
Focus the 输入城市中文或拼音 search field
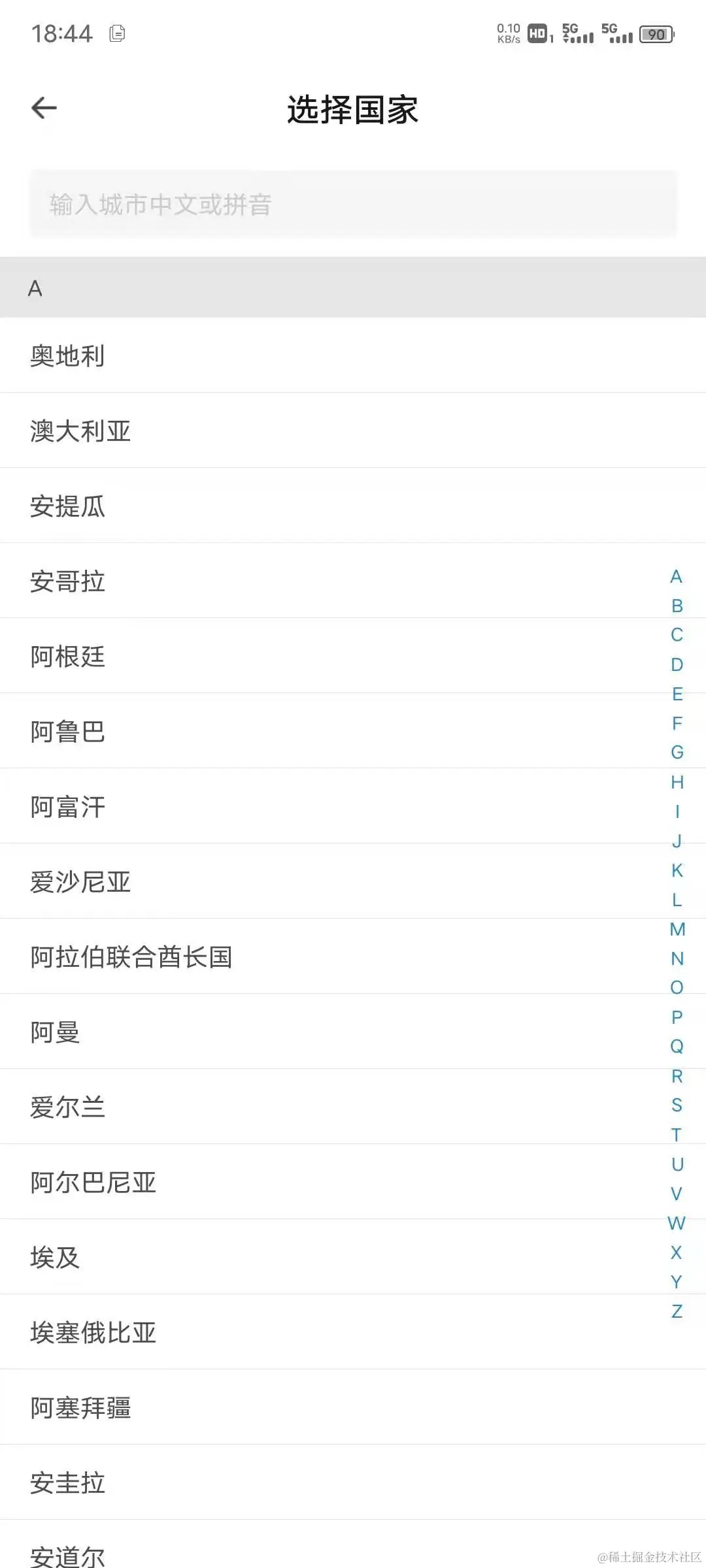pyautogui.click(x=353, y=204)
